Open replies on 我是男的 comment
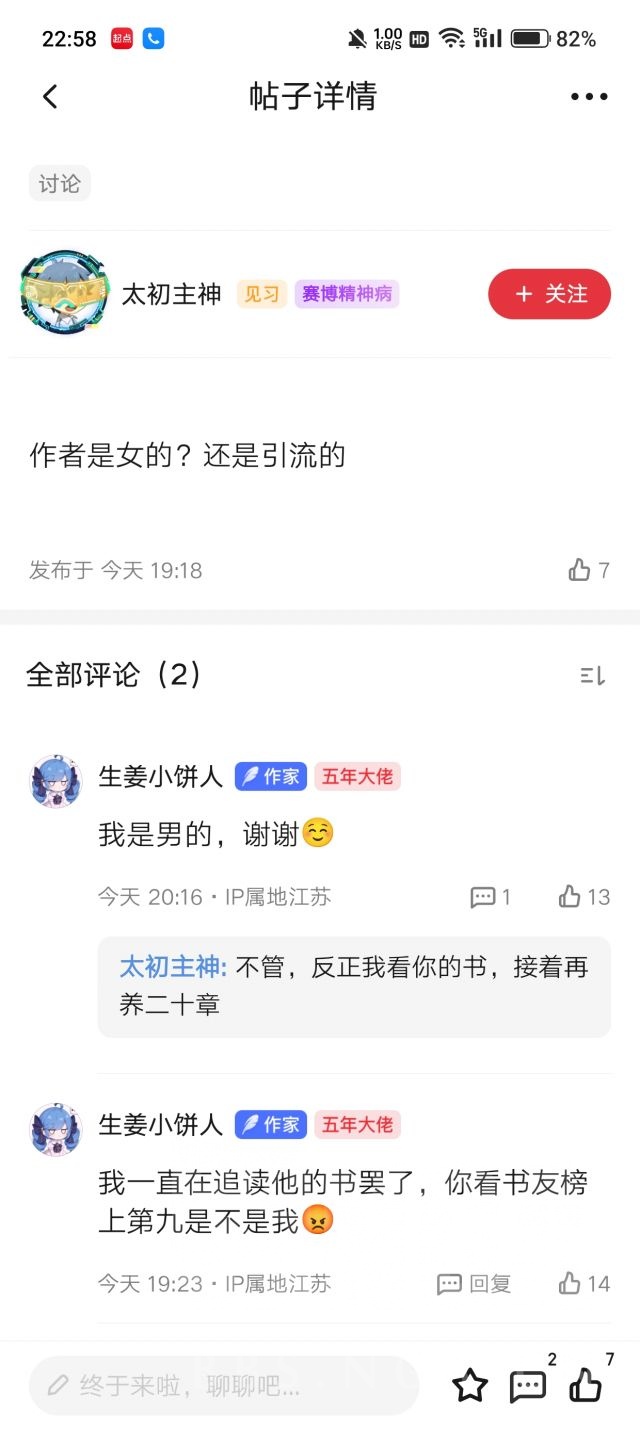640x1430 pixels. tap(490, 897)
